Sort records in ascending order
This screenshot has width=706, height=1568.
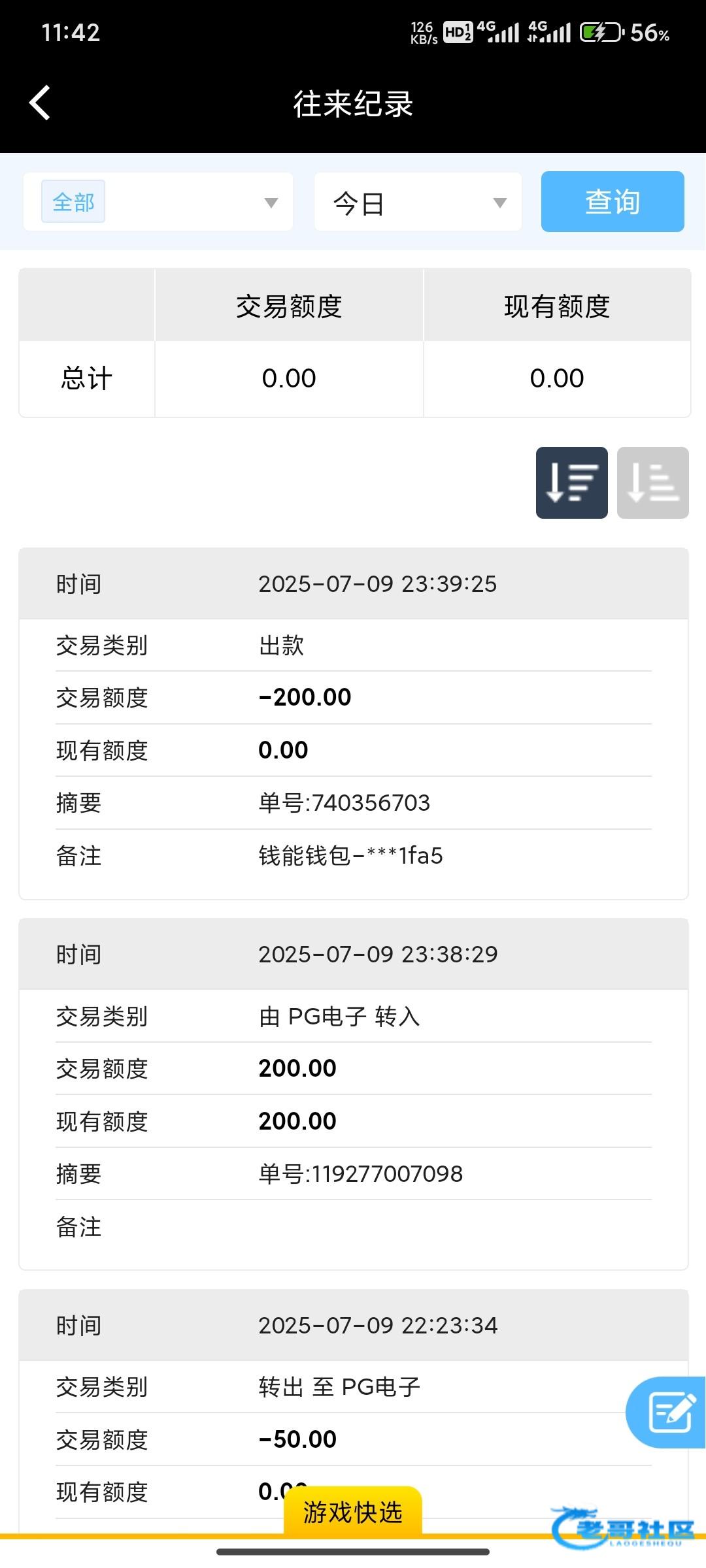(653, 483)
